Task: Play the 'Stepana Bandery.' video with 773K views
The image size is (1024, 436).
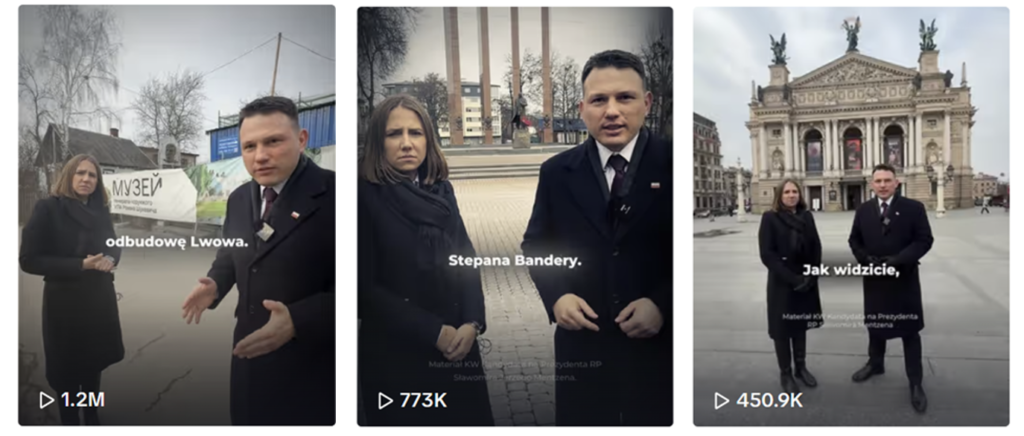Action: pos(514,215)
